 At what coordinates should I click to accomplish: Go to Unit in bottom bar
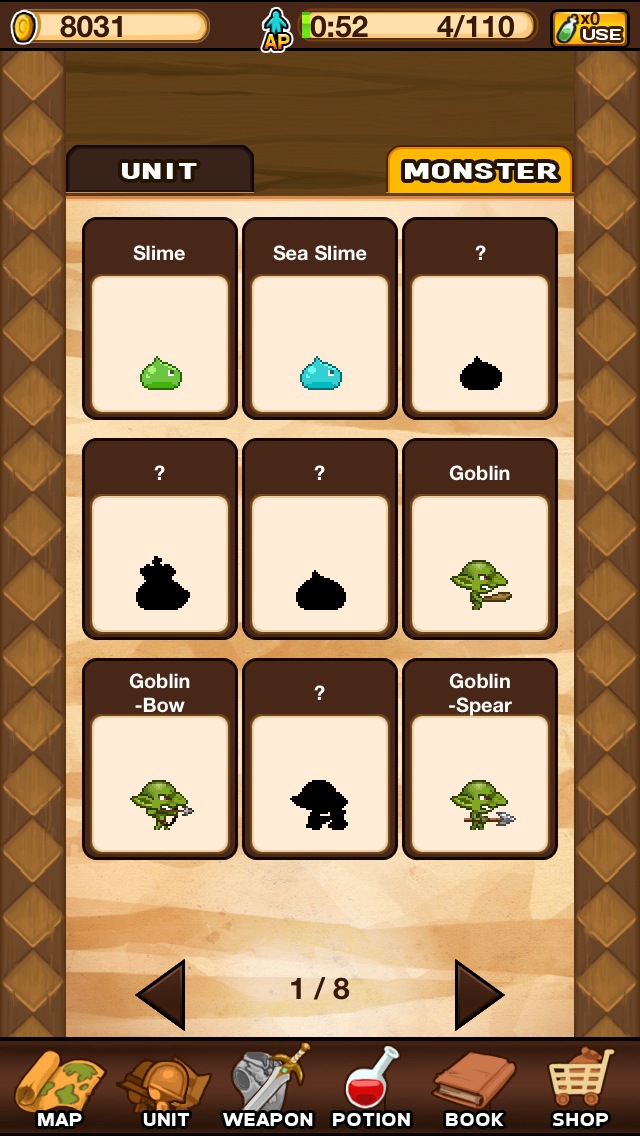165,1088
